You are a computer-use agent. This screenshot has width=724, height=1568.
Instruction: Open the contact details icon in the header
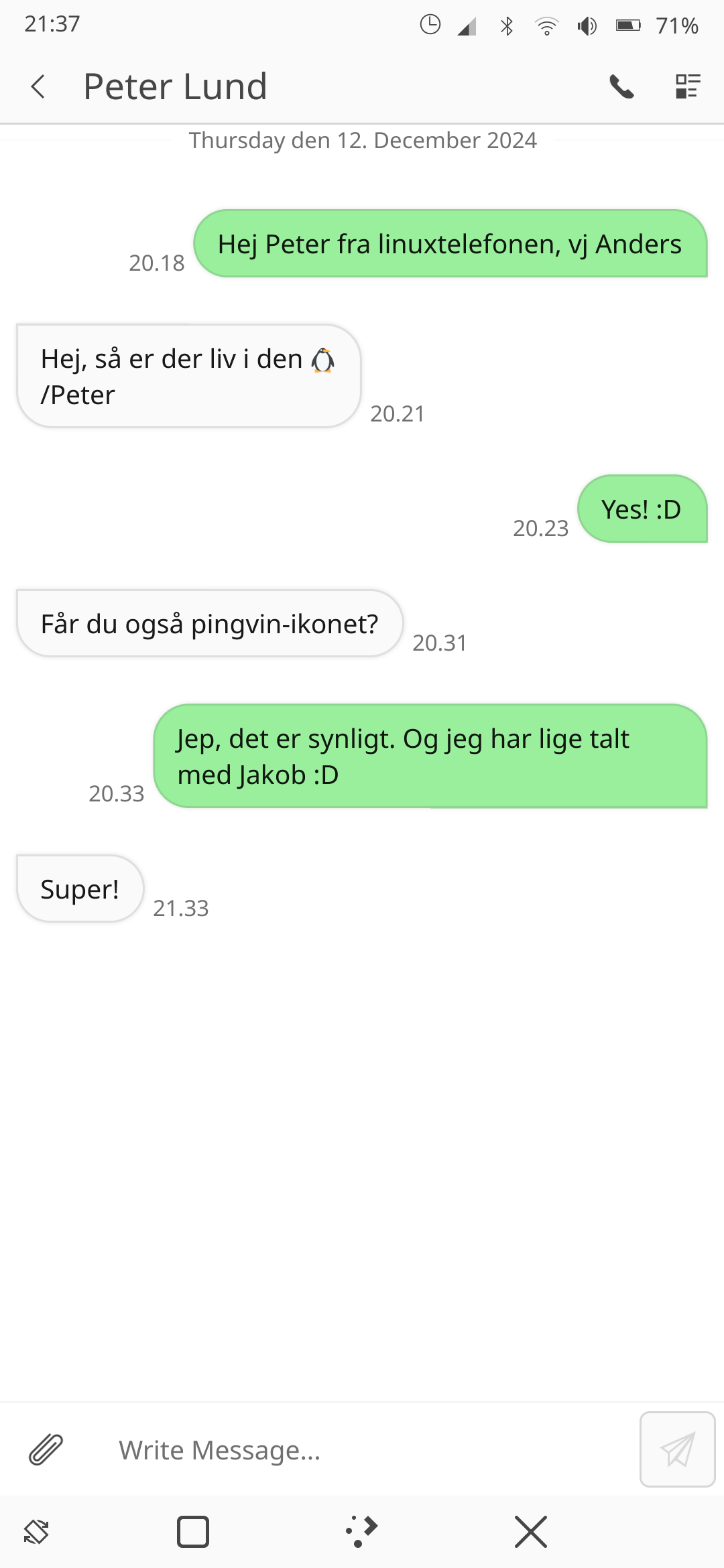687,86
